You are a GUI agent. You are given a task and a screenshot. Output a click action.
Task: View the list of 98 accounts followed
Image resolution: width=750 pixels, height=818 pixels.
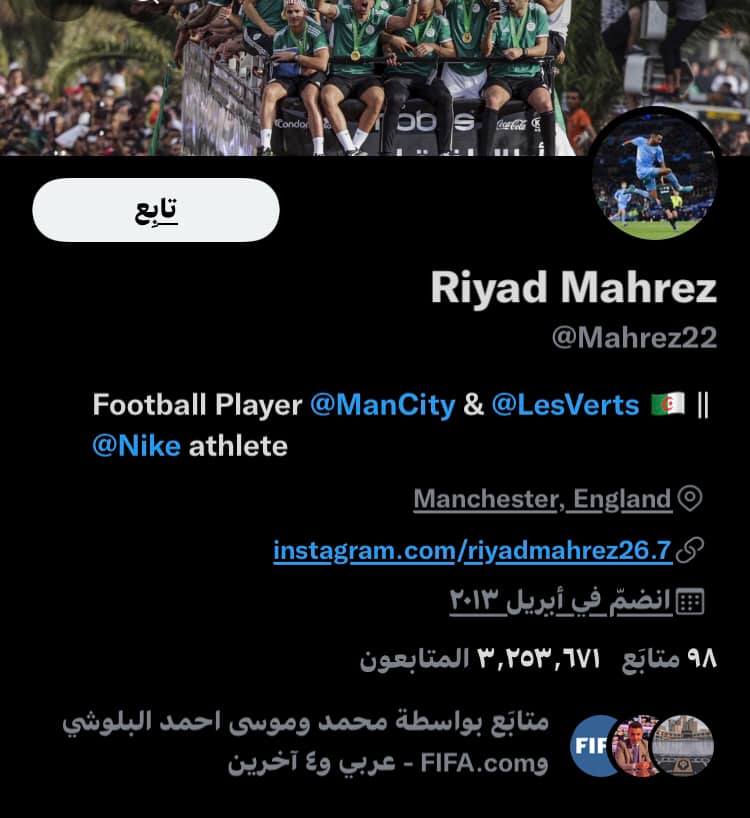(675, 659)
